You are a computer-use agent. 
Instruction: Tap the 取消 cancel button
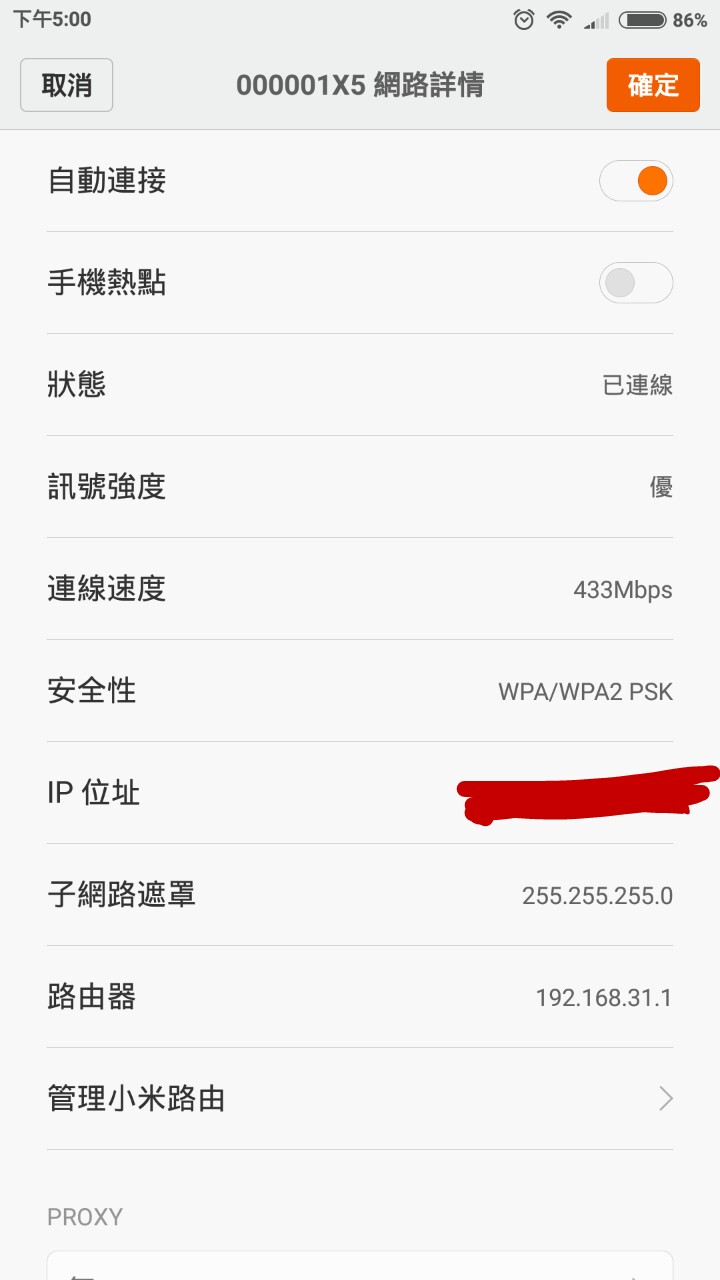point(67,85)
